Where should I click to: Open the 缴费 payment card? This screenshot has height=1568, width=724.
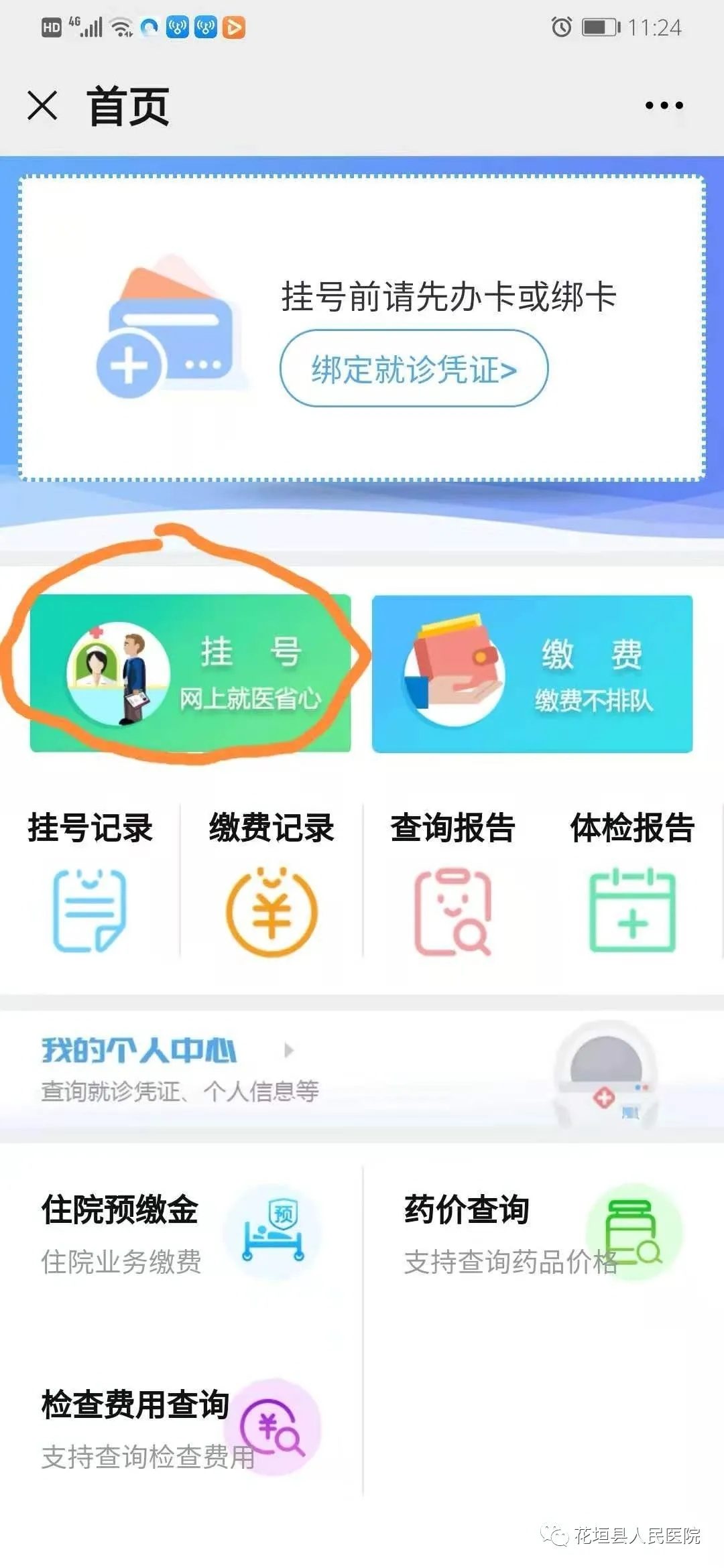click(x=532, y=673)
